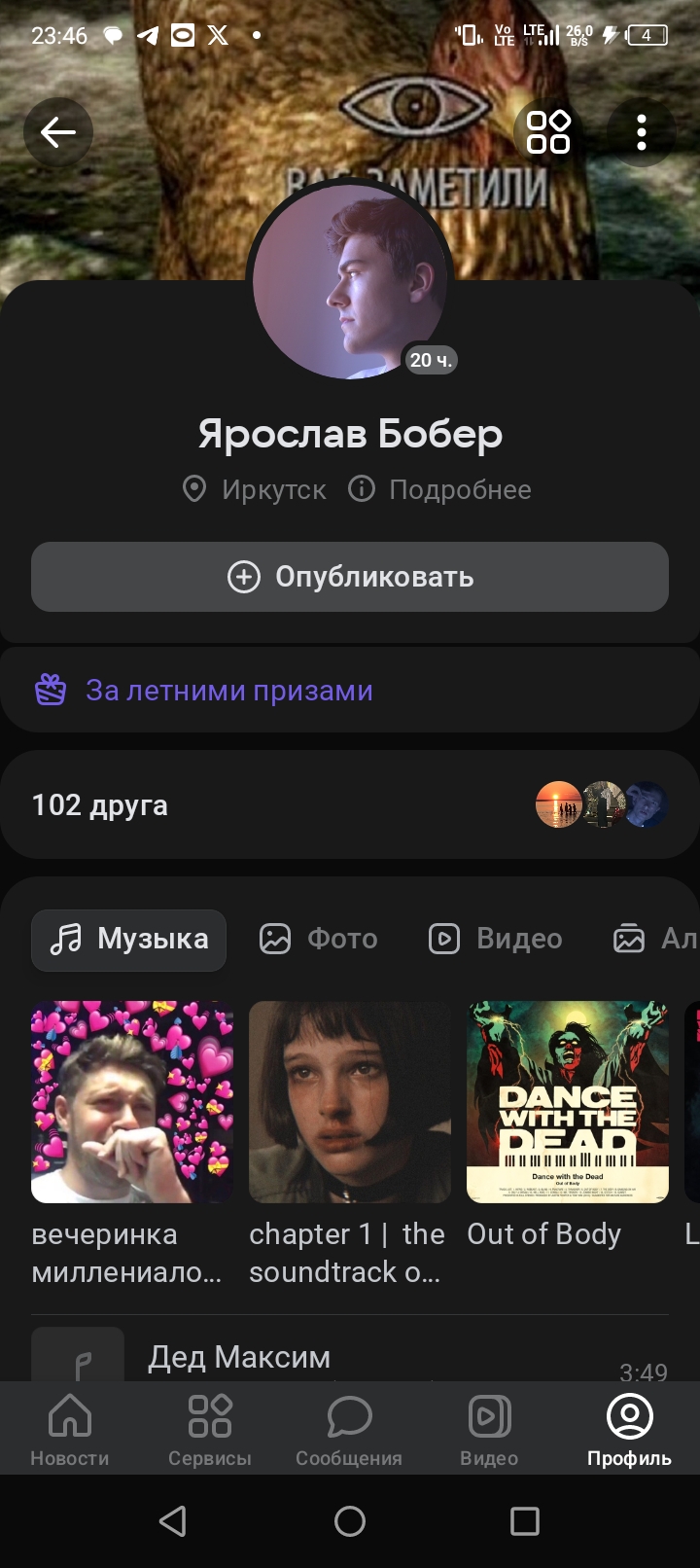700x1568 pixels.
Task: Switch to the Видео section tab
Action: (496, 940)
